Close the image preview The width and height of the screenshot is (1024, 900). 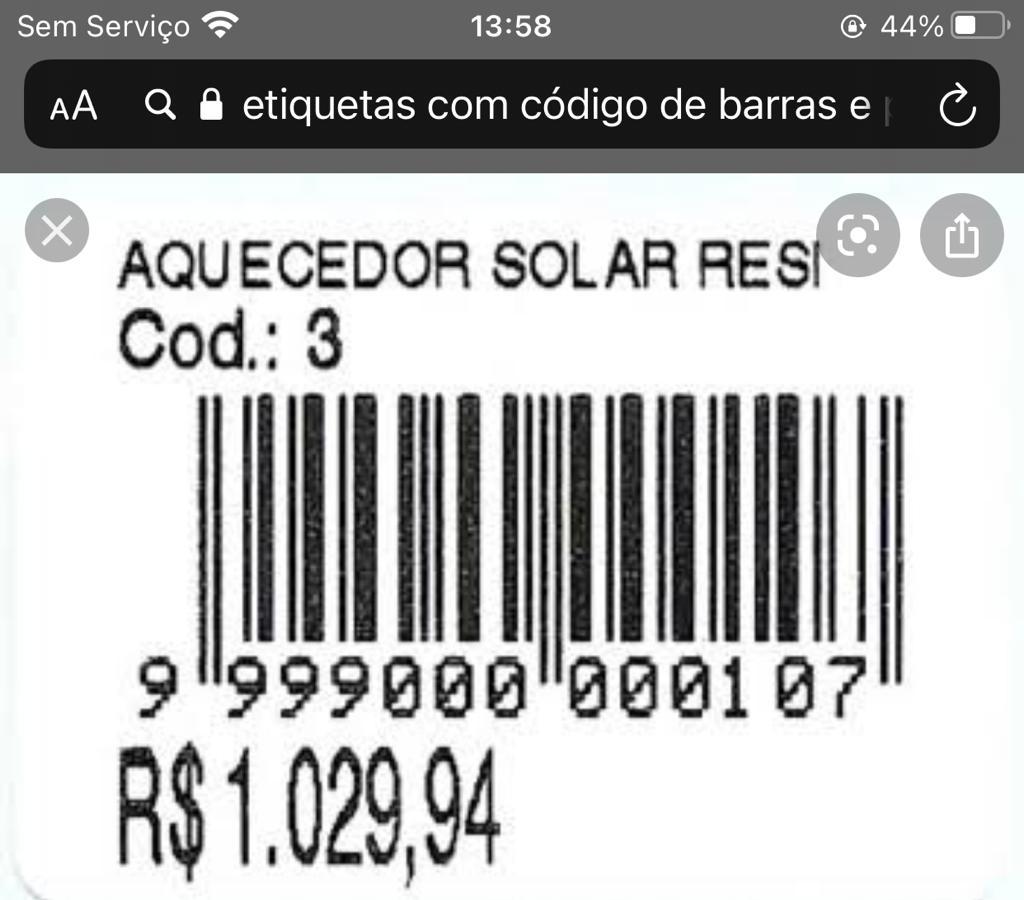pos(56,232)
